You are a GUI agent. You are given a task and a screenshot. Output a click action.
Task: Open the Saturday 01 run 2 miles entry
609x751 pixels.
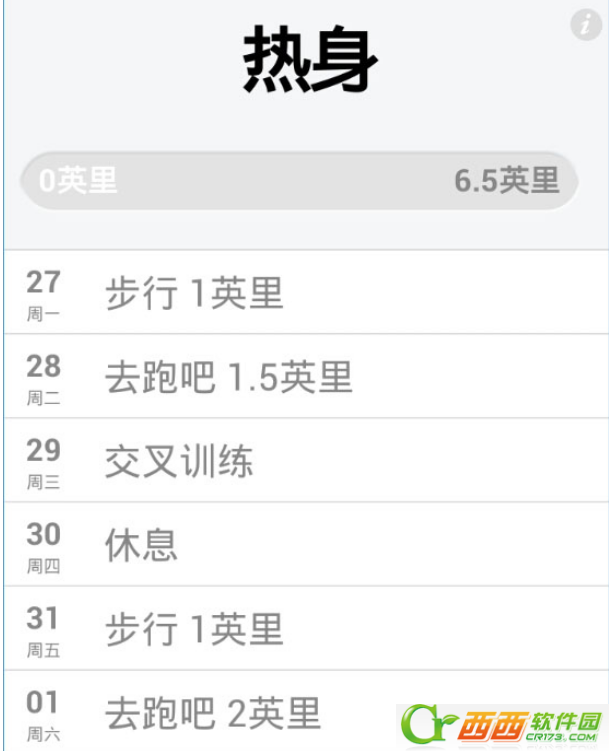pyautogui.click(x=250, y=712)
